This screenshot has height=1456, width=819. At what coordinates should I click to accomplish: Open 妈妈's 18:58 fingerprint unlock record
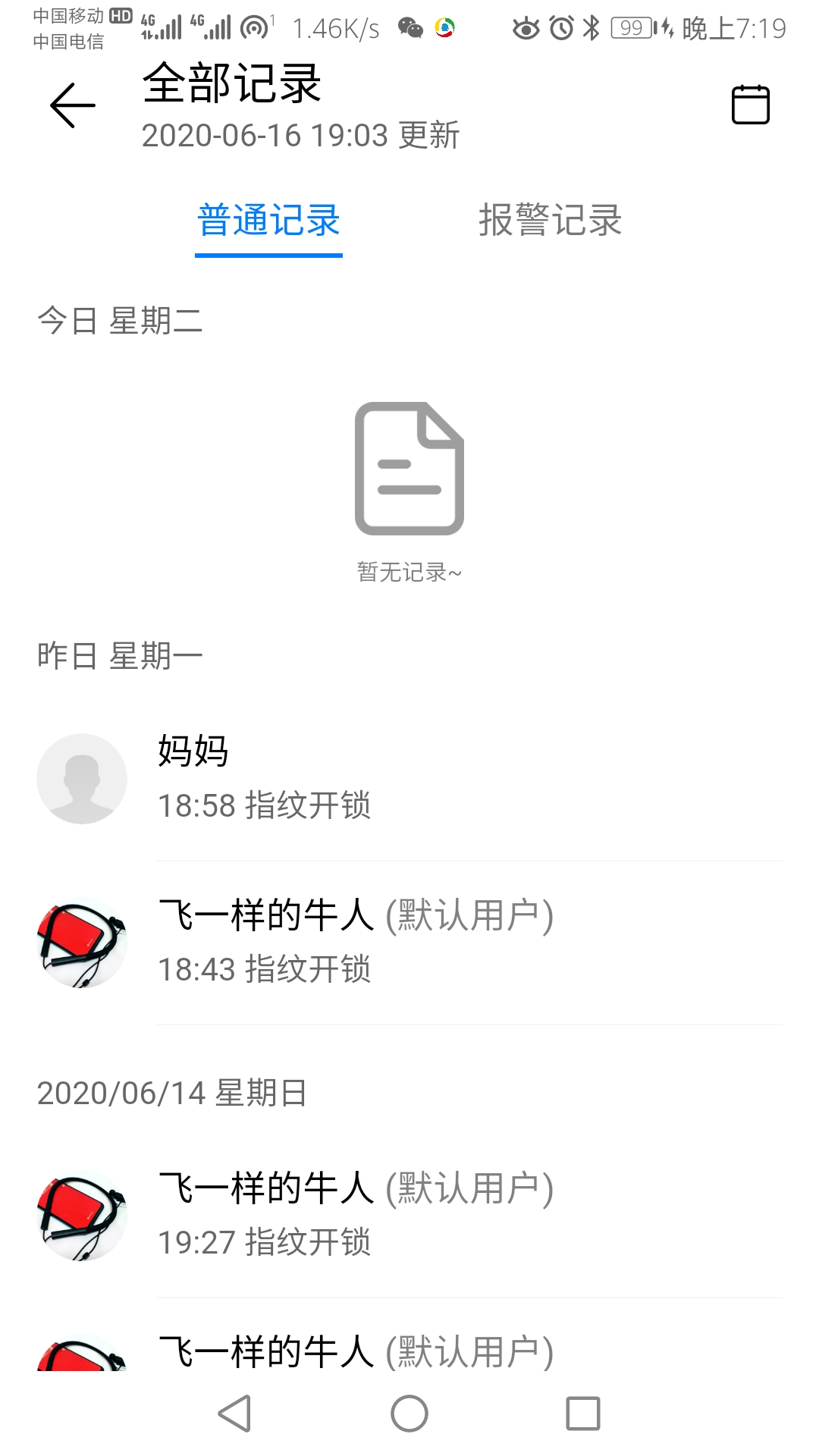[409, 779]
